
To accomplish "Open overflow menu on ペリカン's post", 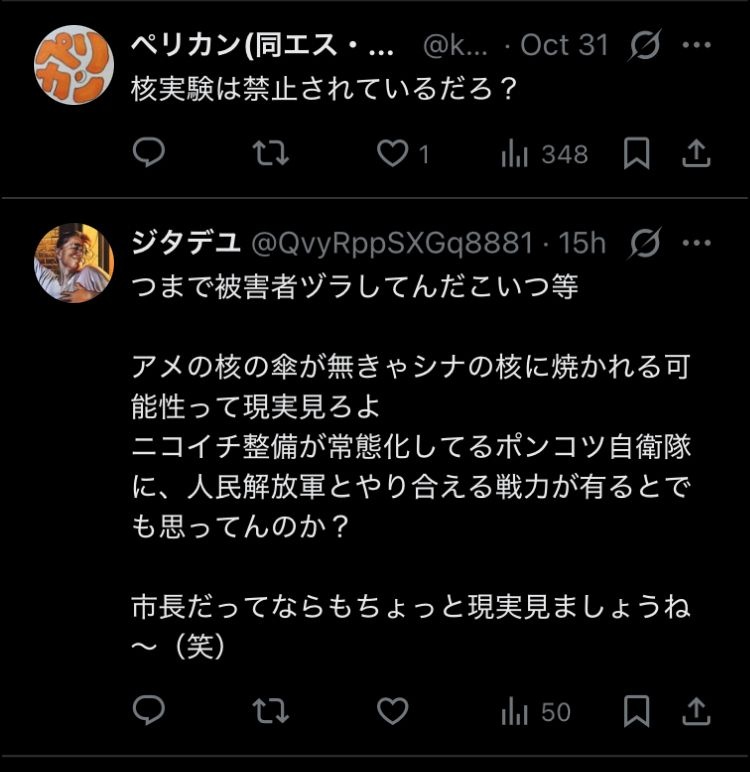I will pyautogui.click(x=697, y=46).
